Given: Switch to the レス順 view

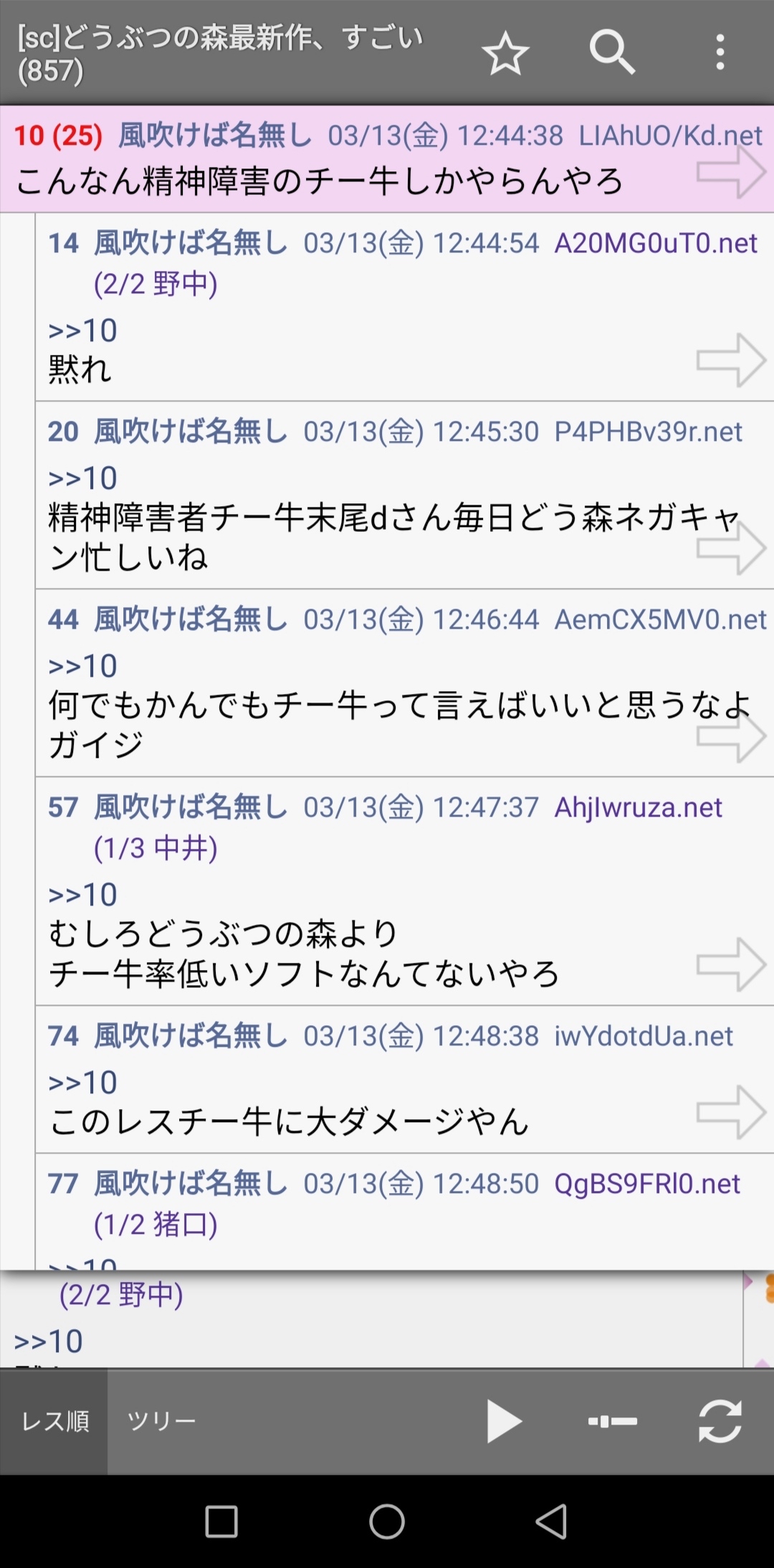Looking at the screenshot, I should coord(54,1421).
